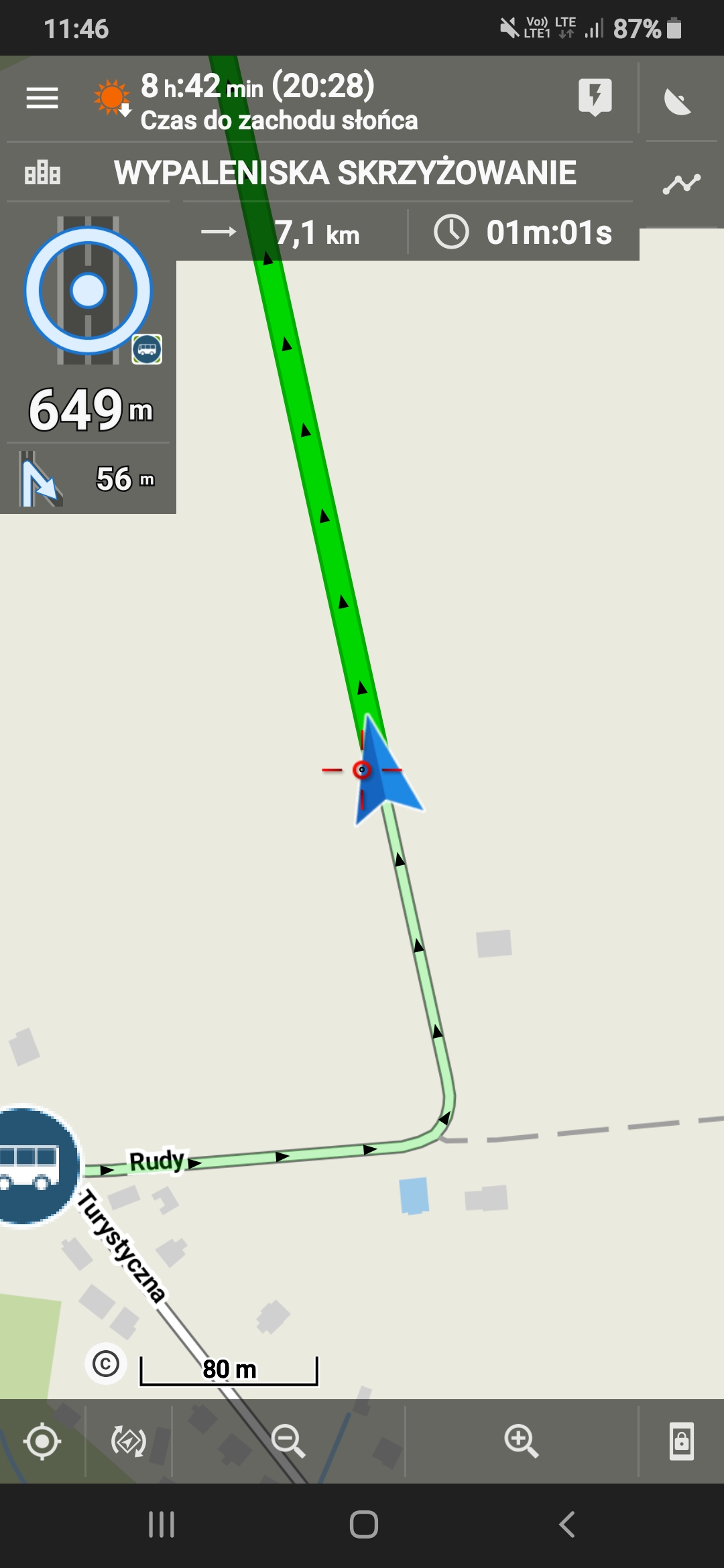Zoom out the map

288,1441
